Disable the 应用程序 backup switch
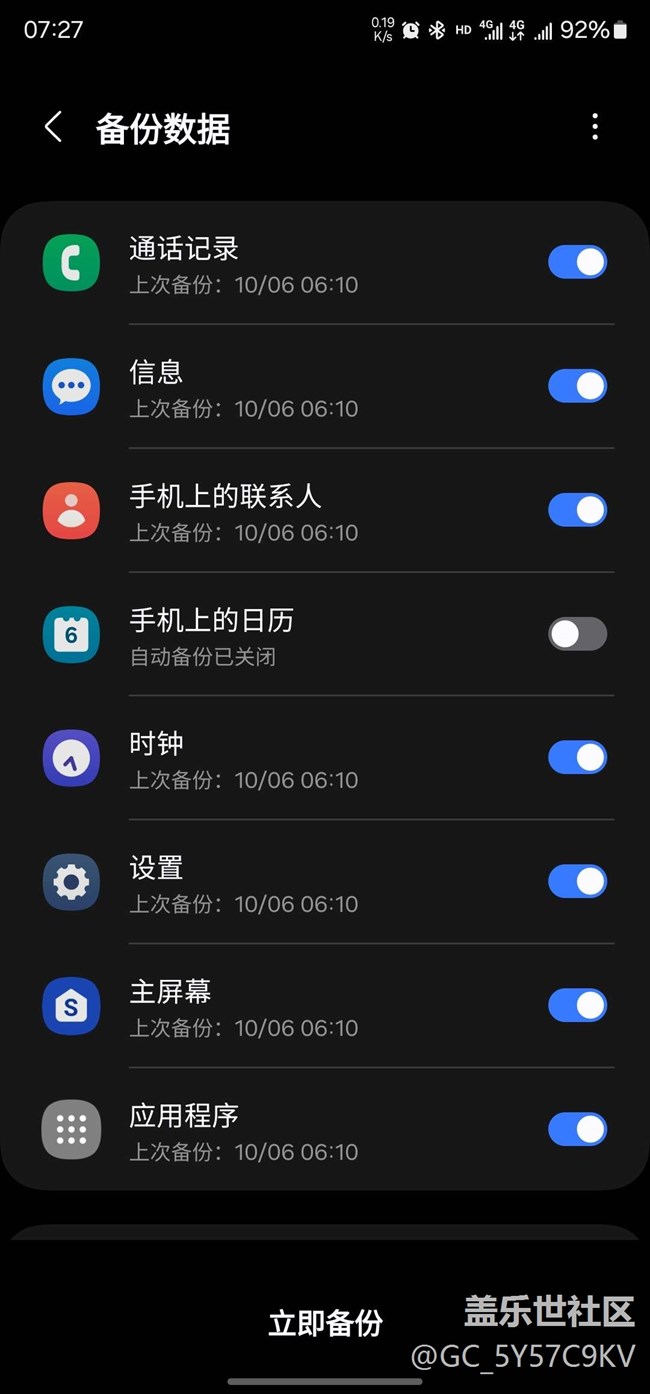 click(577, 1130)
